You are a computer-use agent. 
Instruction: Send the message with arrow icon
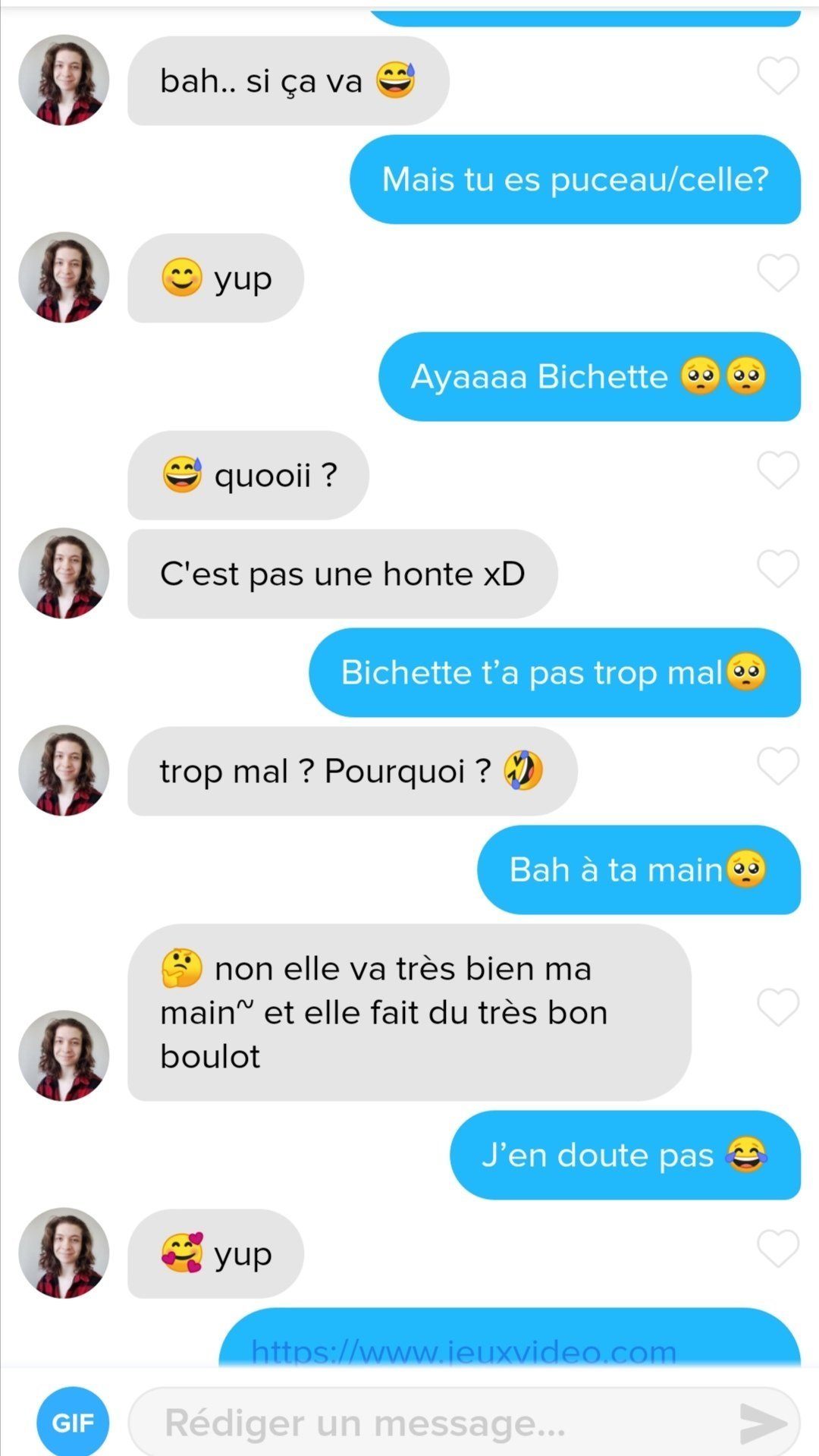762,1423
